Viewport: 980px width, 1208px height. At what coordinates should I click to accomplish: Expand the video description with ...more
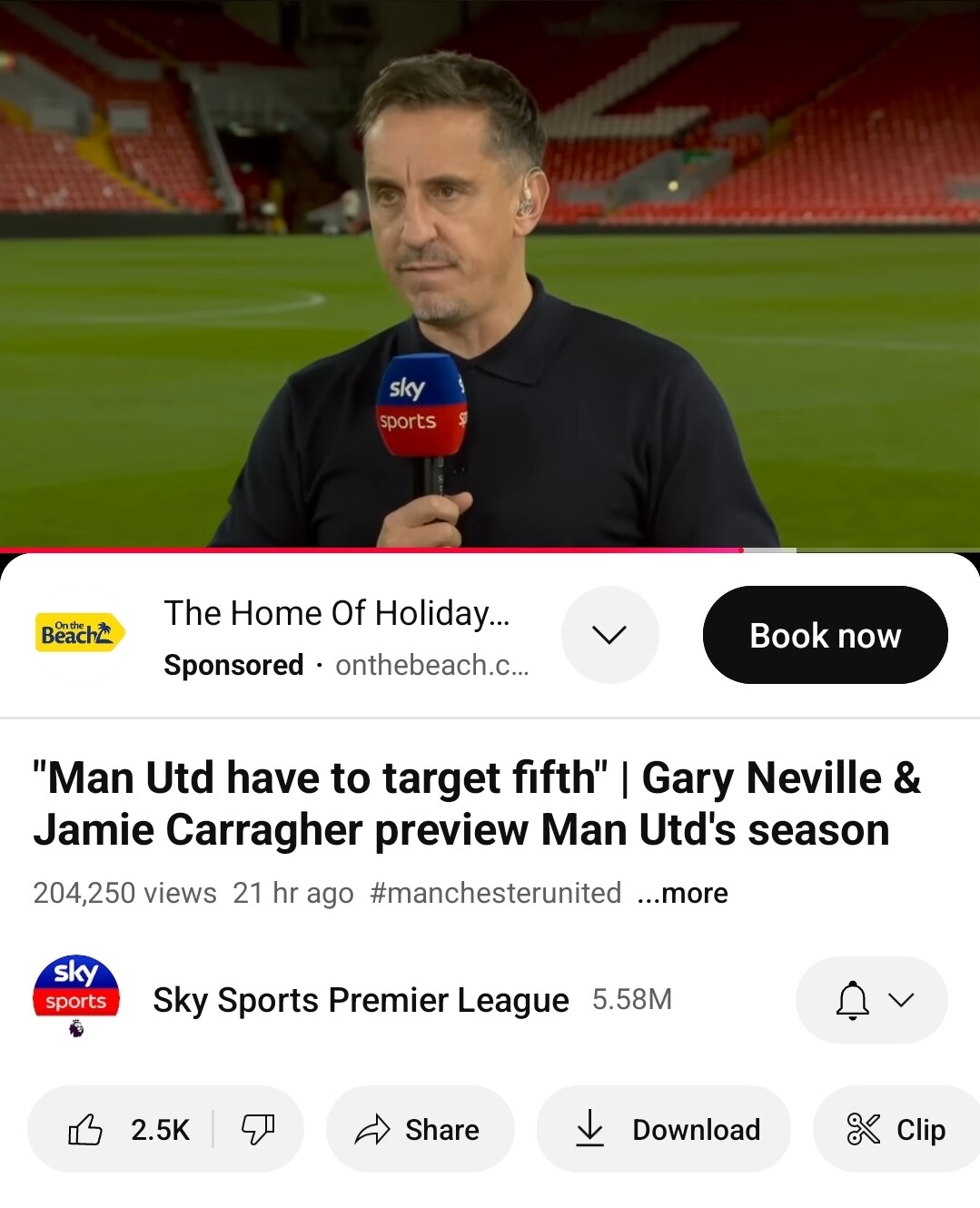(683, 893)
